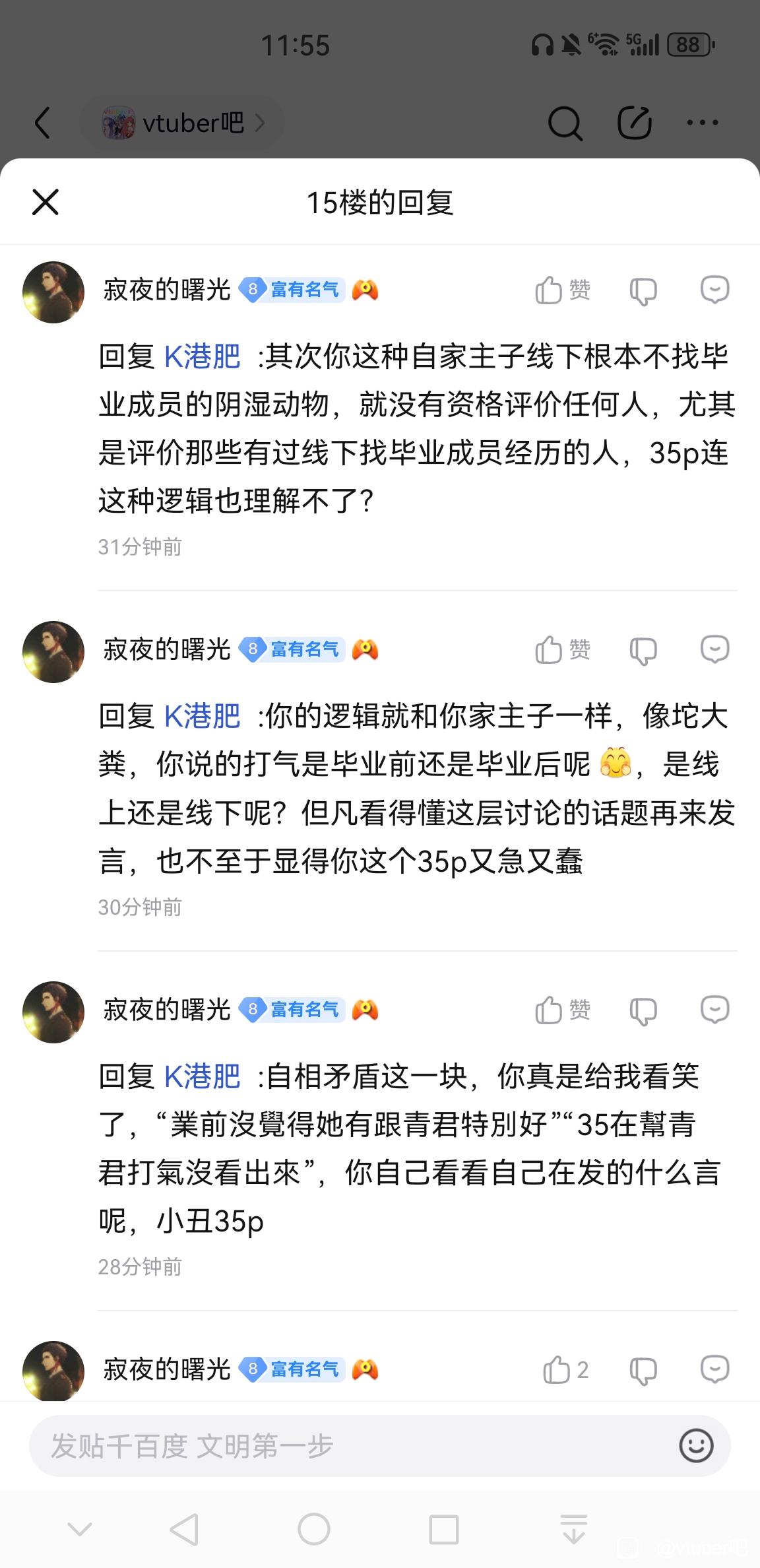Dislike the reply posted 30分钟前
The width and height of the screenshot is (760, 1568).
pyautogui.click(x=643, y=651)
